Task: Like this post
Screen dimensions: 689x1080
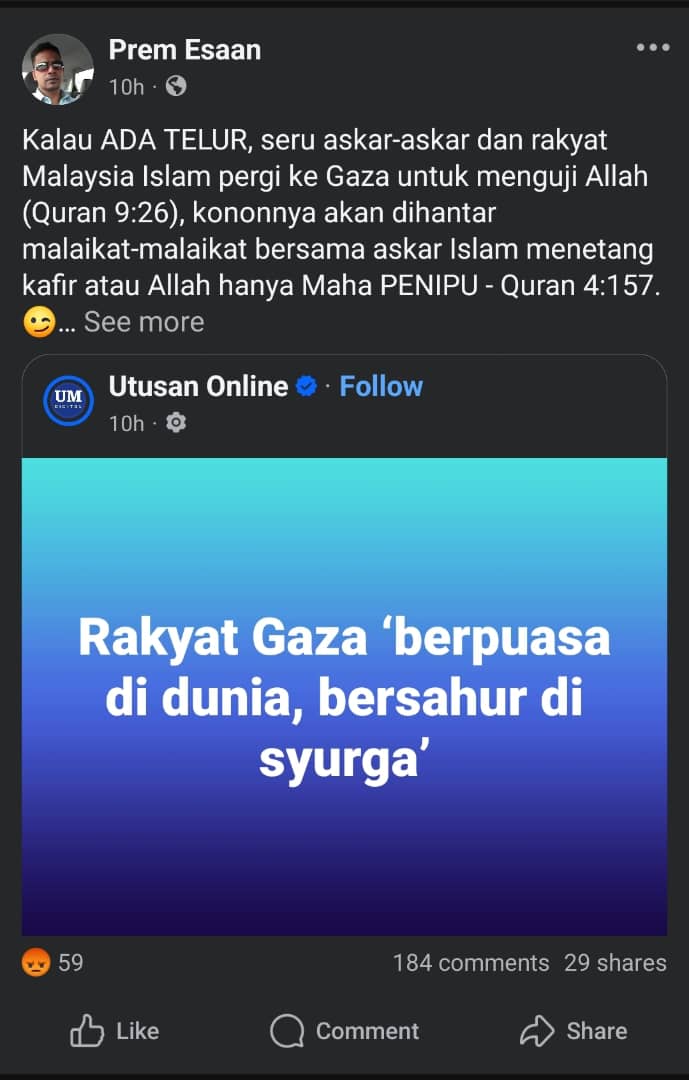Action: [x=114, y=1031]
